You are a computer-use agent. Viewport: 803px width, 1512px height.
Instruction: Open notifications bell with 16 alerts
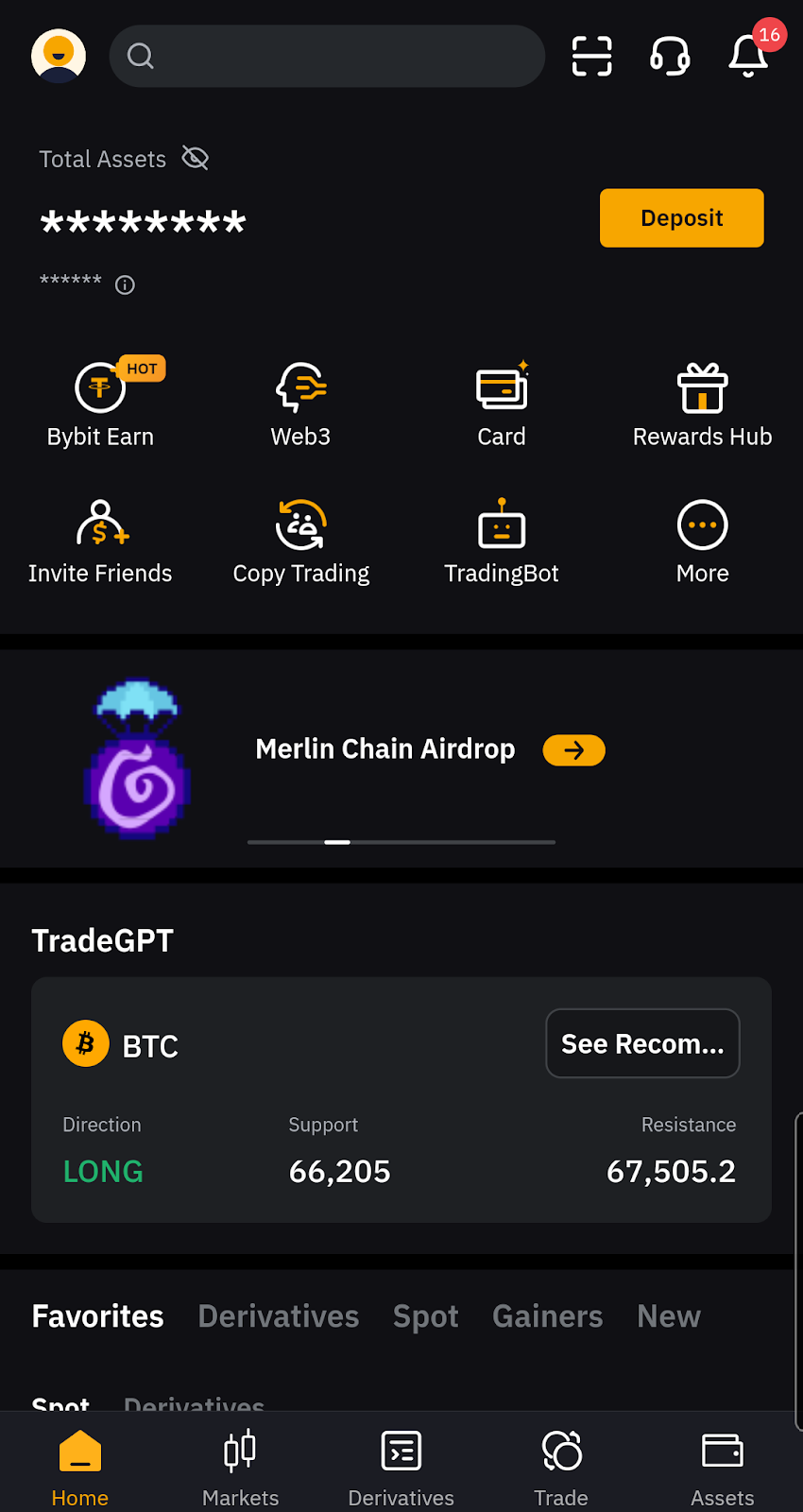click(748, 57)
